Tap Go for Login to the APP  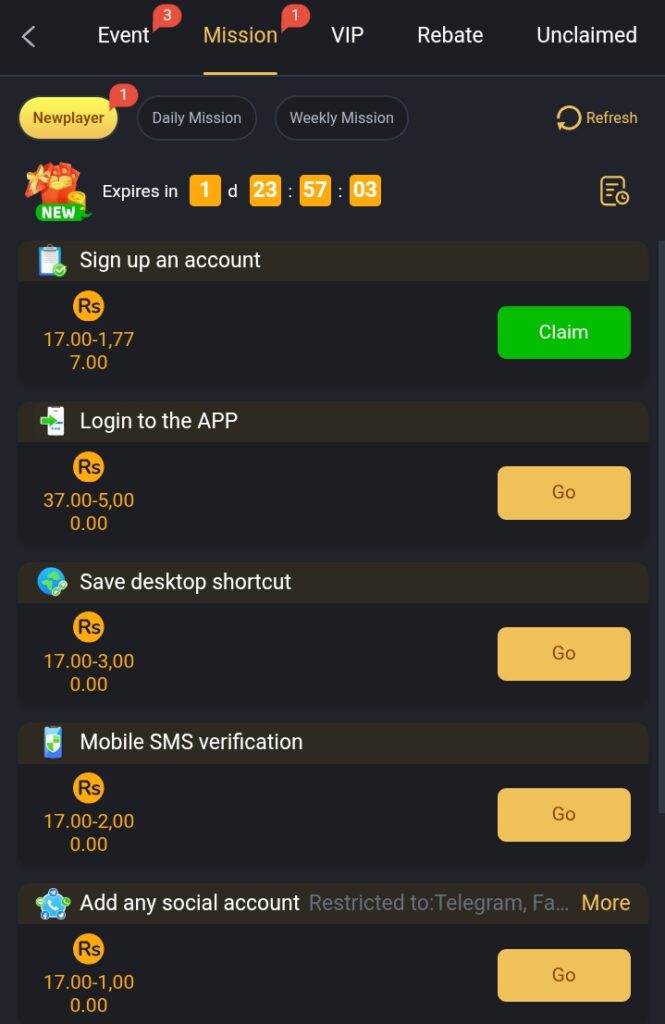click(x=564, y=492)
